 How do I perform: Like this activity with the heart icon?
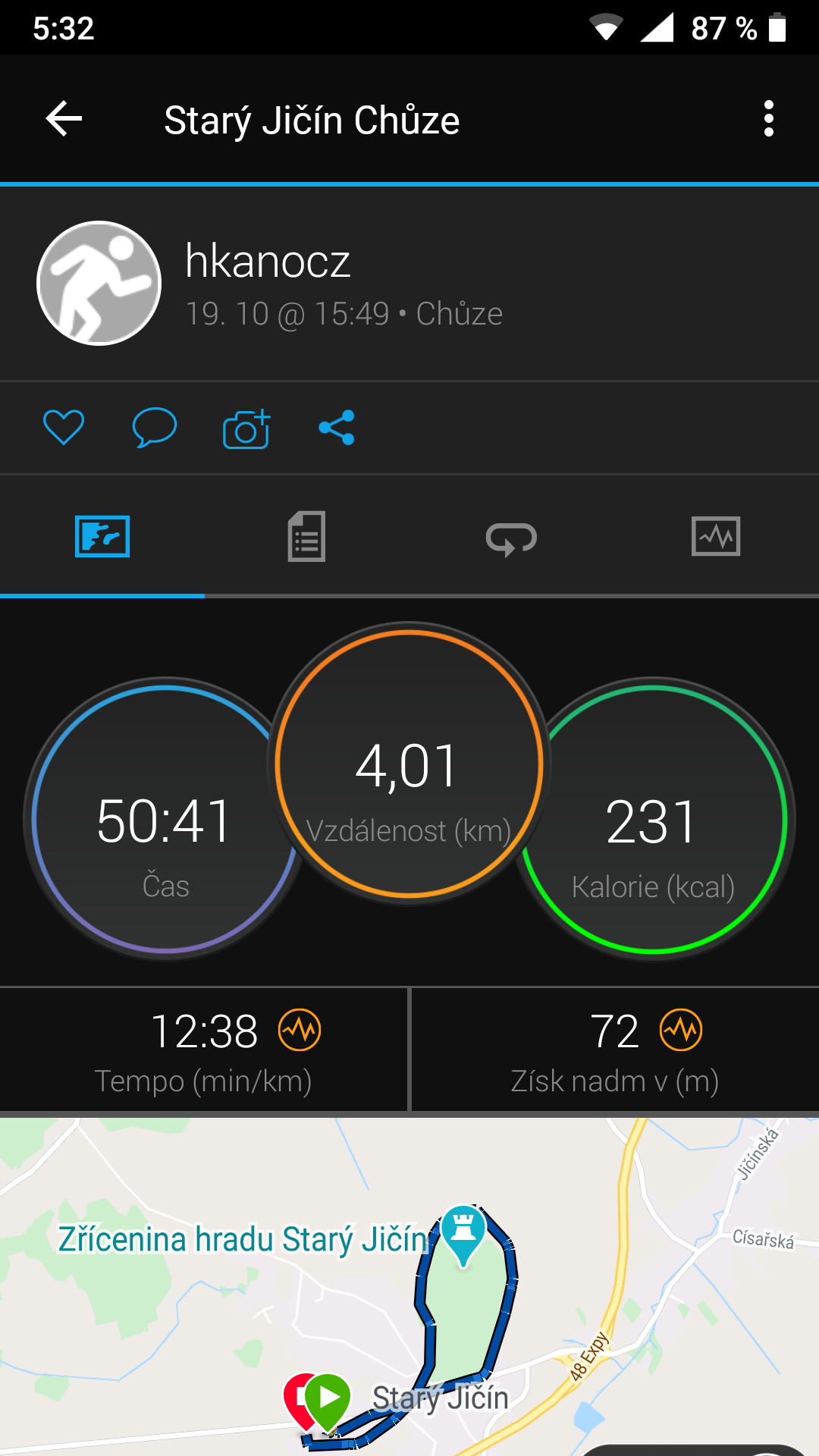(64, 427)
